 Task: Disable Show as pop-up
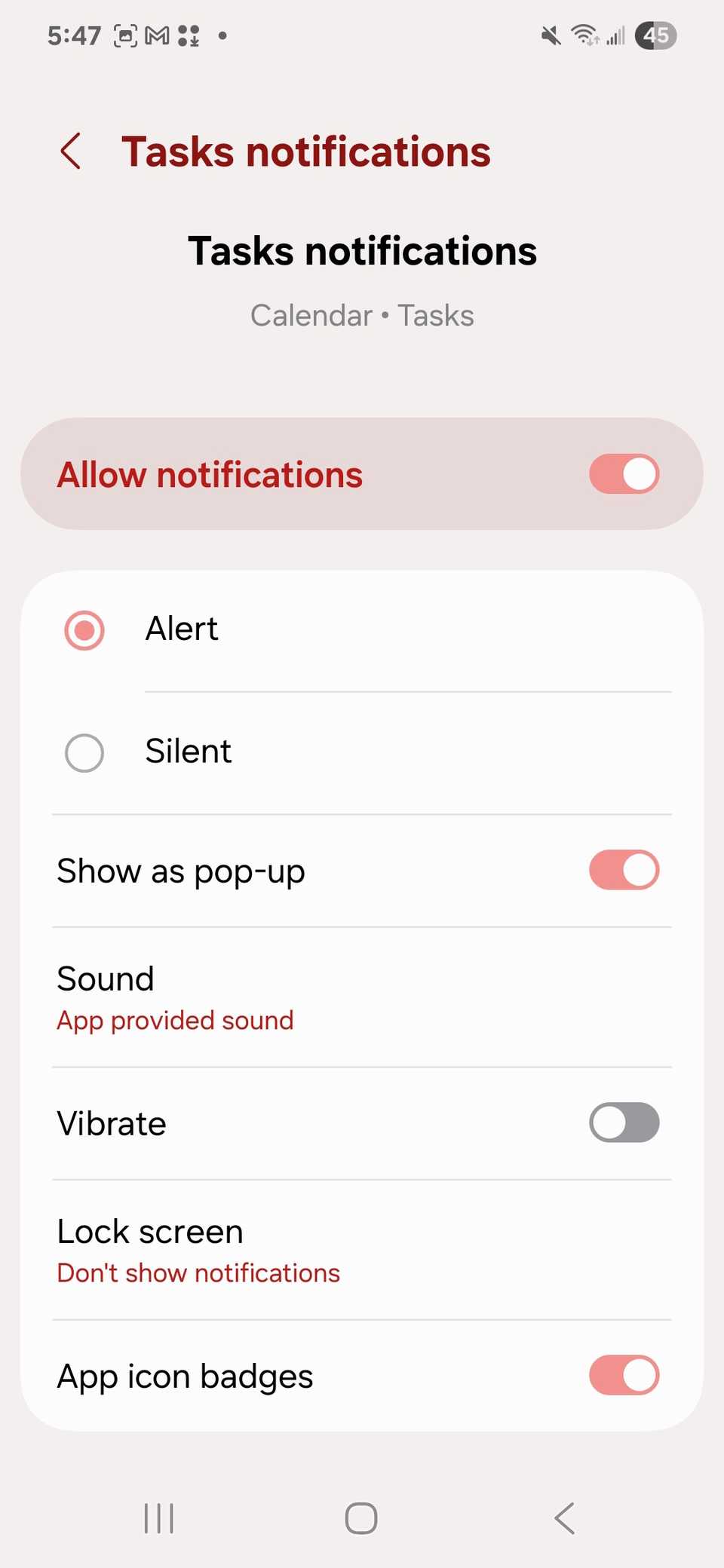coord(624,870)
